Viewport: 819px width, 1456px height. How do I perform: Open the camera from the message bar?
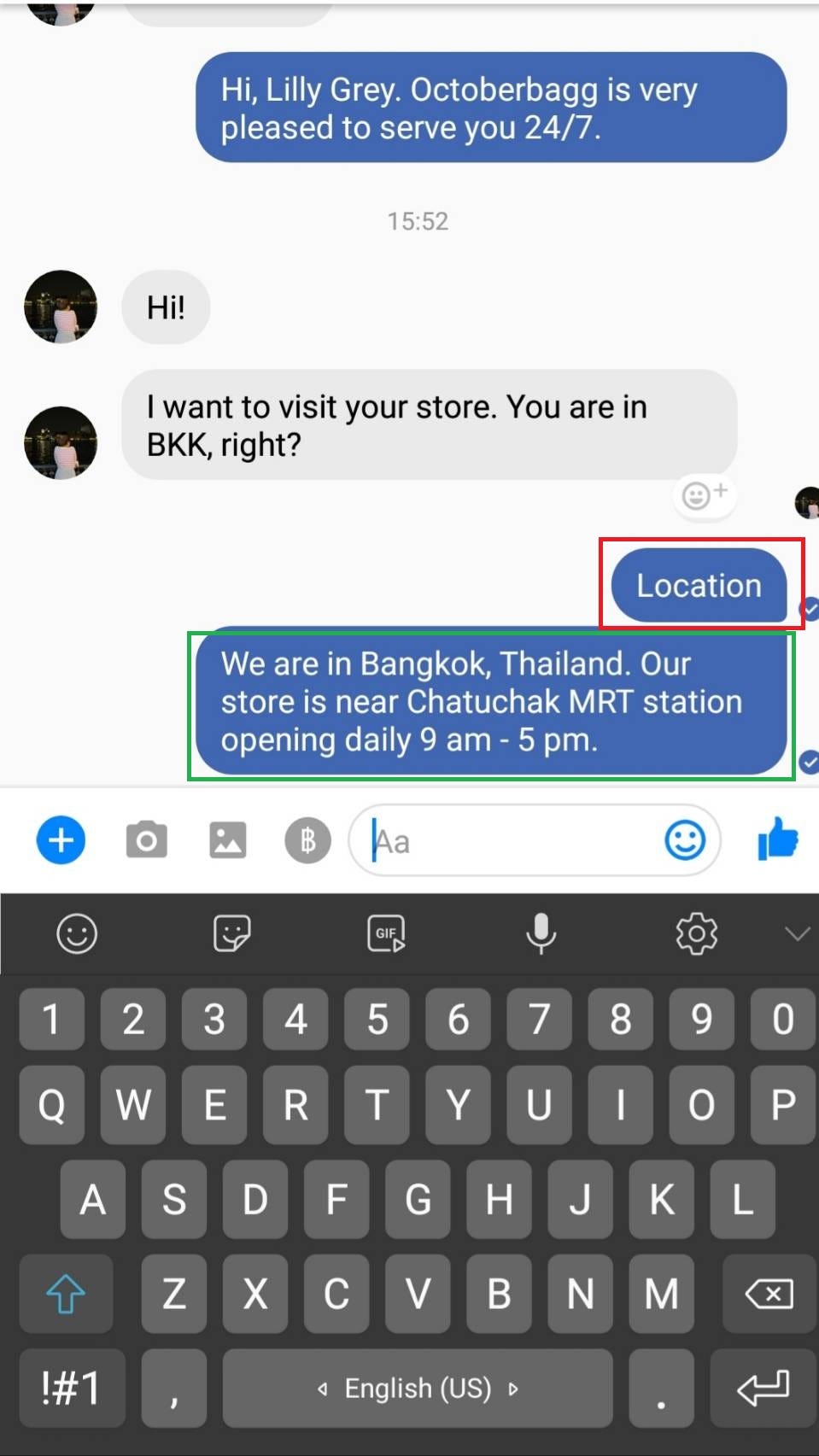(146, 840)
